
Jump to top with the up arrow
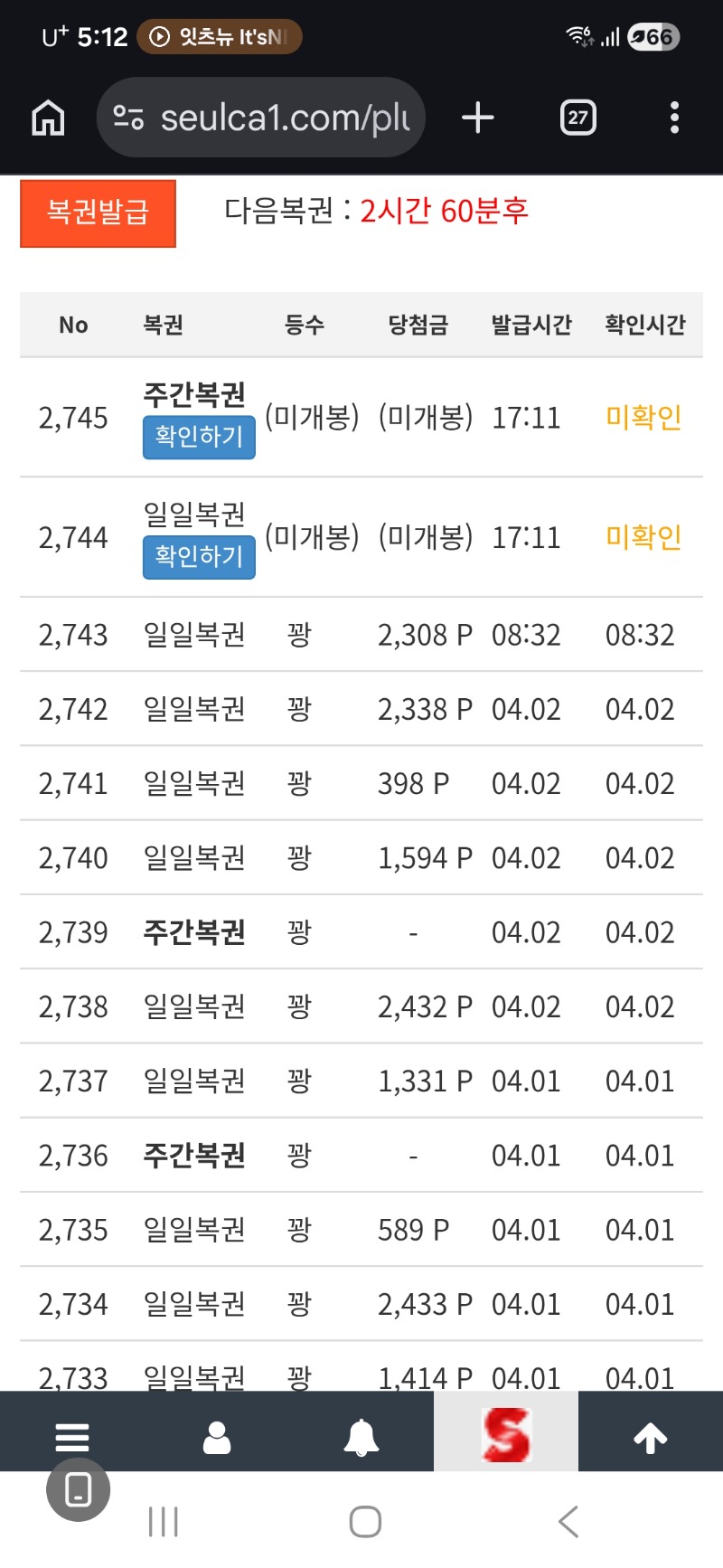651,1438
